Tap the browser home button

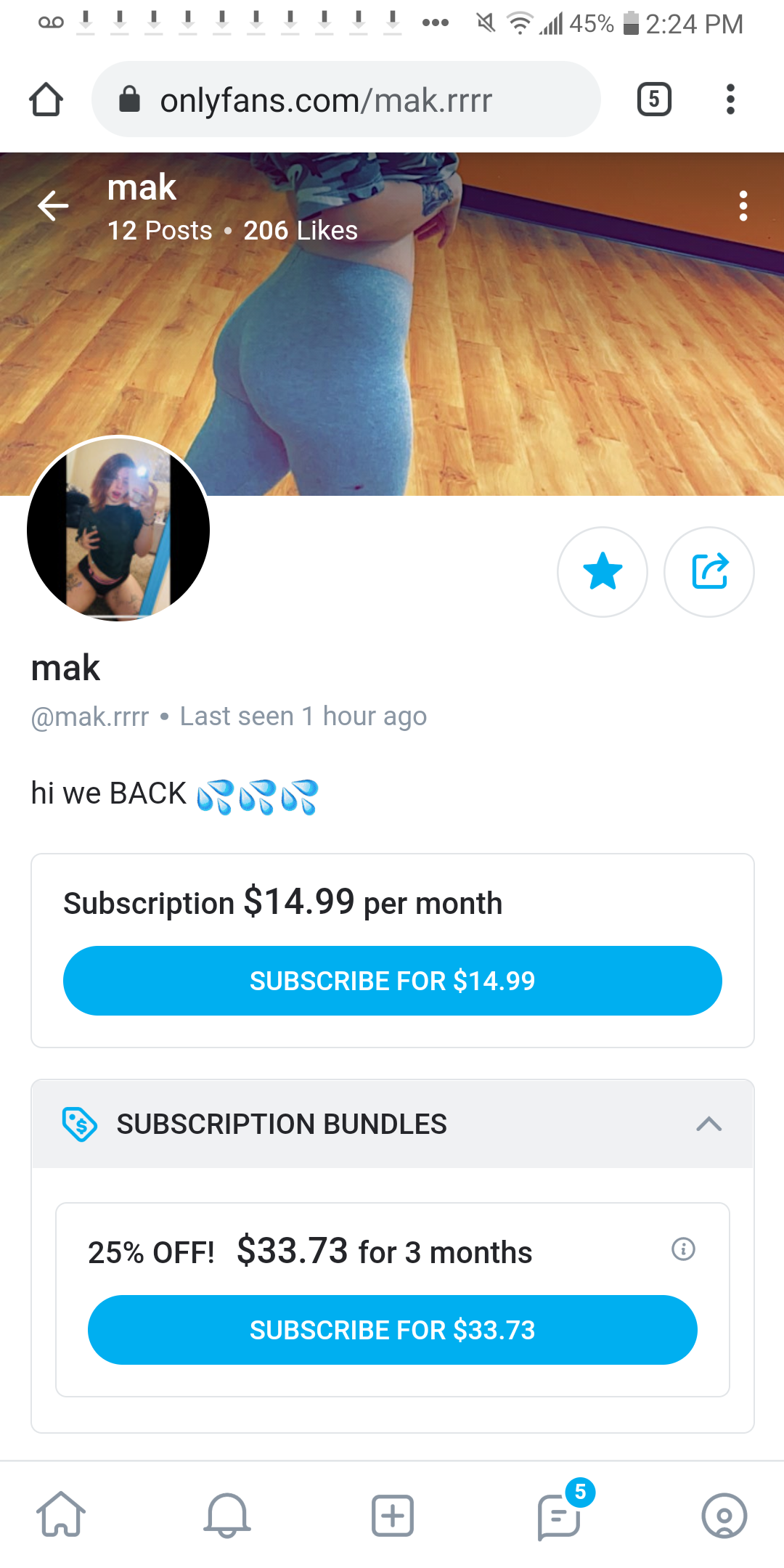46,100
